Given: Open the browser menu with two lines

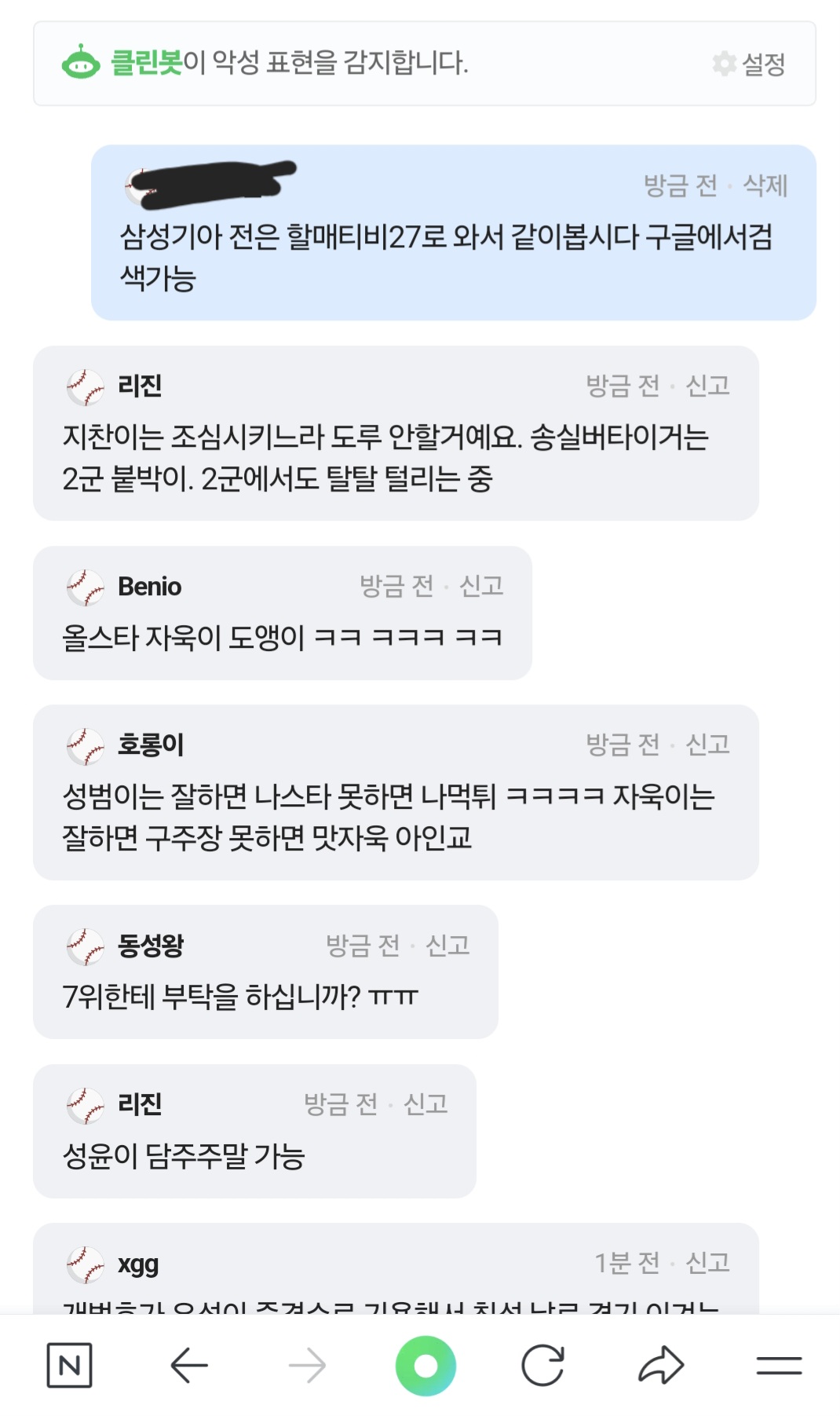Looking at the screenshot, I should [x=779, y=1366].
